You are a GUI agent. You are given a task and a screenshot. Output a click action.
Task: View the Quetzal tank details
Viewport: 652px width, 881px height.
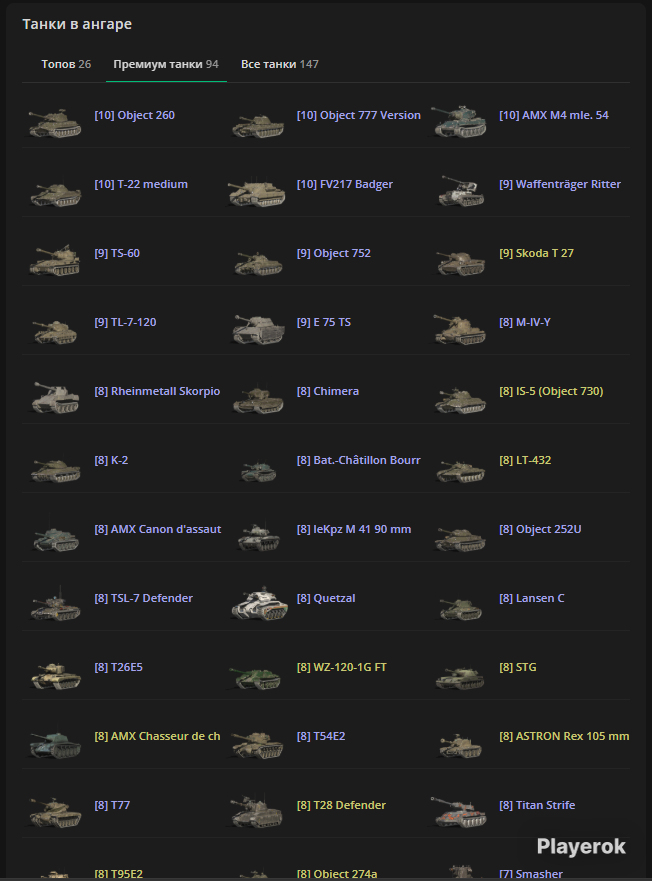326,598
